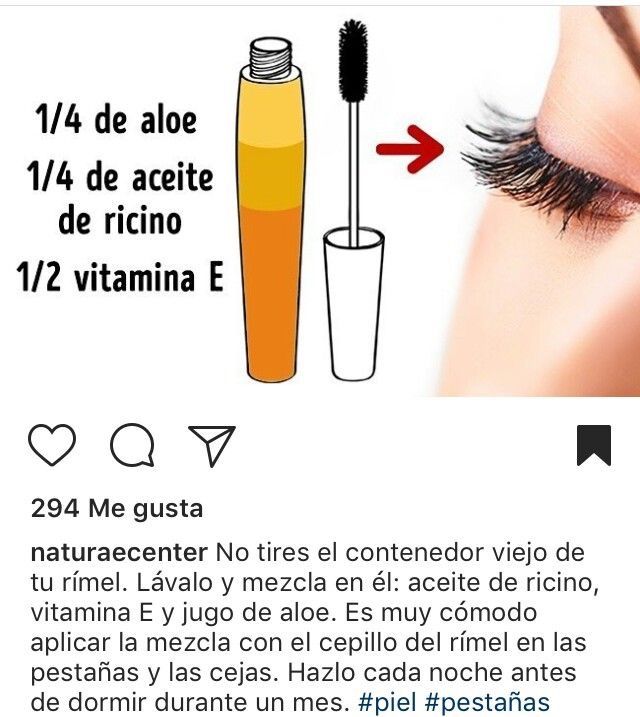Remove this post from saved bookmarks

pyautogui.click(x=594, y=446)
